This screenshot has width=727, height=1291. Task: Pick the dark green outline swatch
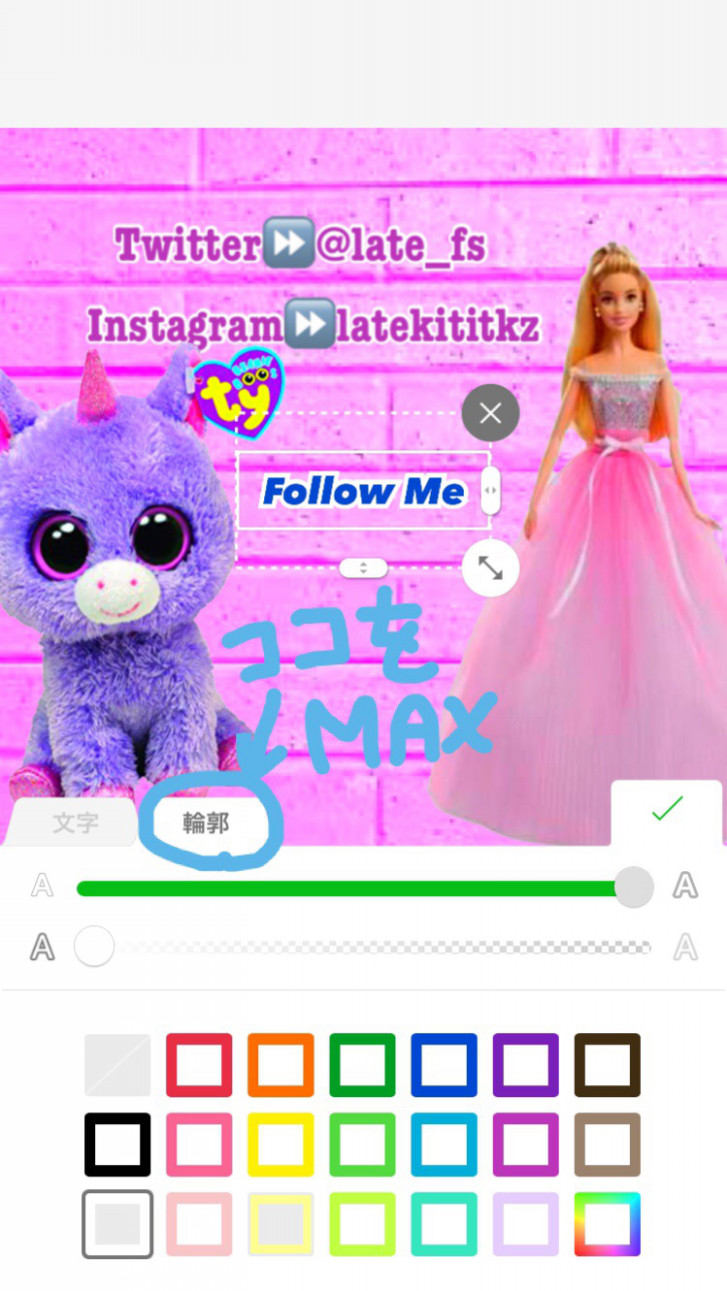[363, 1065]
